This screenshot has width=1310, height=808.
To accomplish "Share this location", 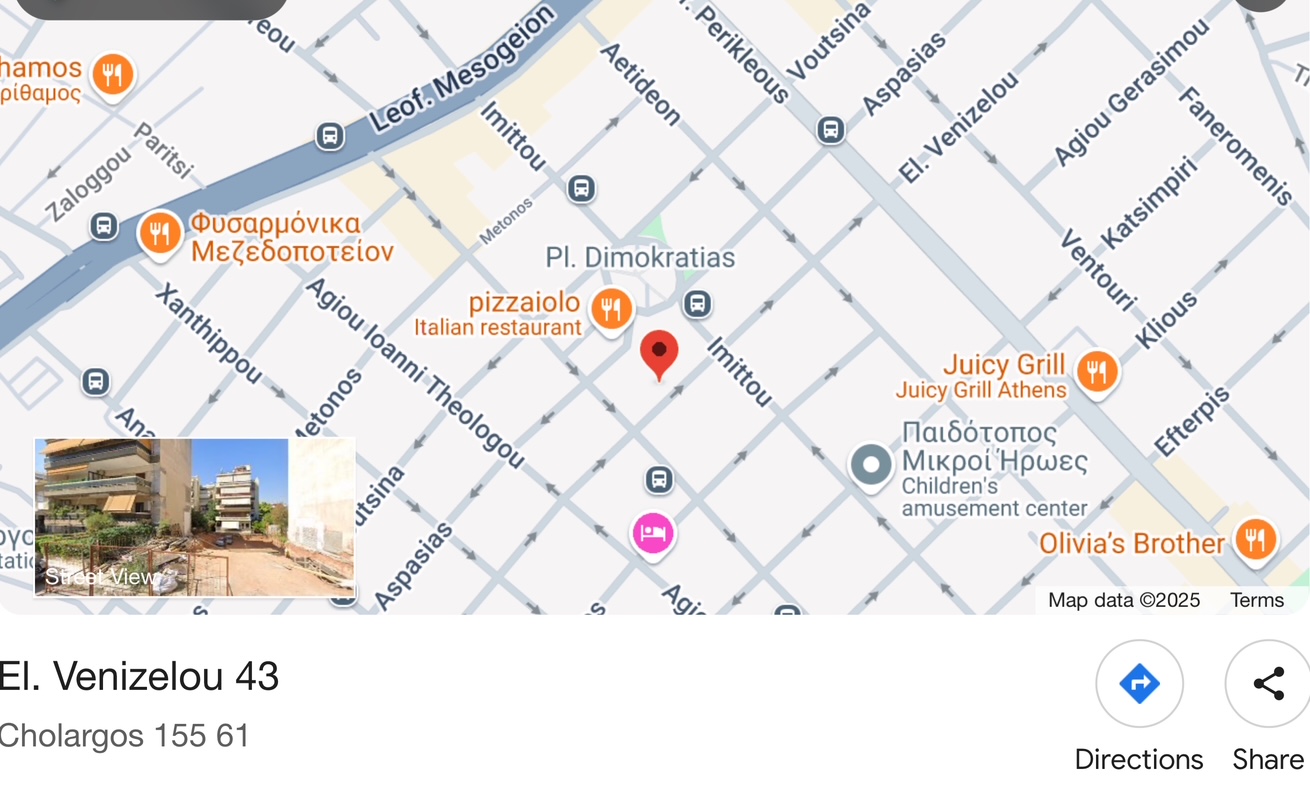I will (x=1267, y=684).
